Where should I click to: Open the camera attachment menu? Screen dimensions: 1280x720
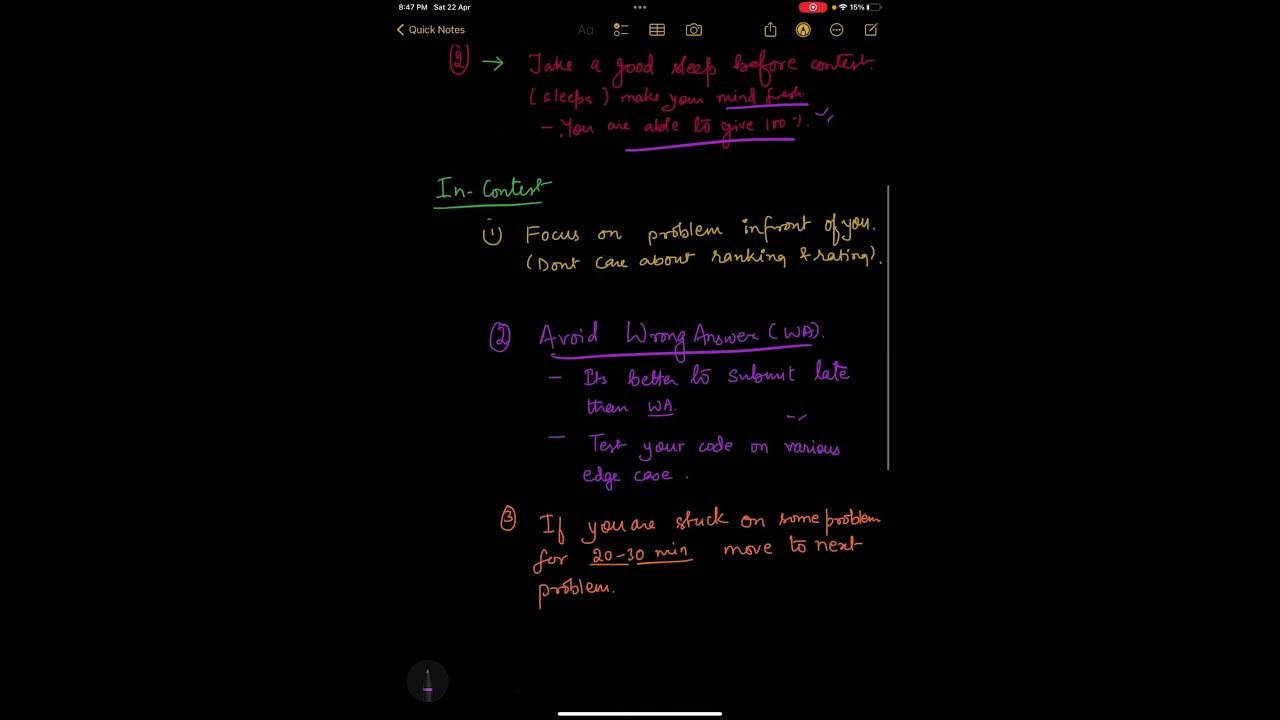pos(694,30)
